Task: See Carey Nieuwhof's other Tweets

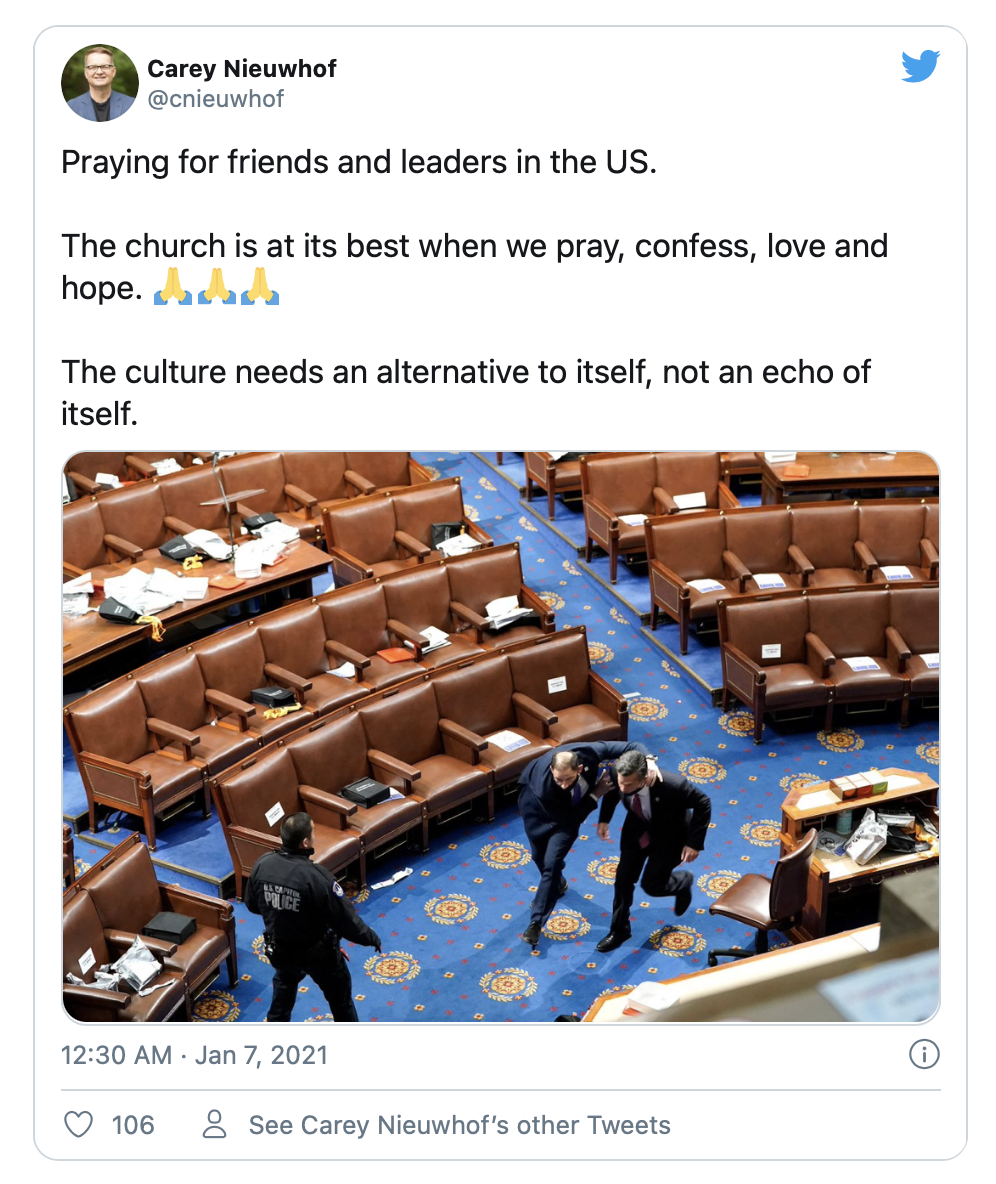Action: (459, 1125)
